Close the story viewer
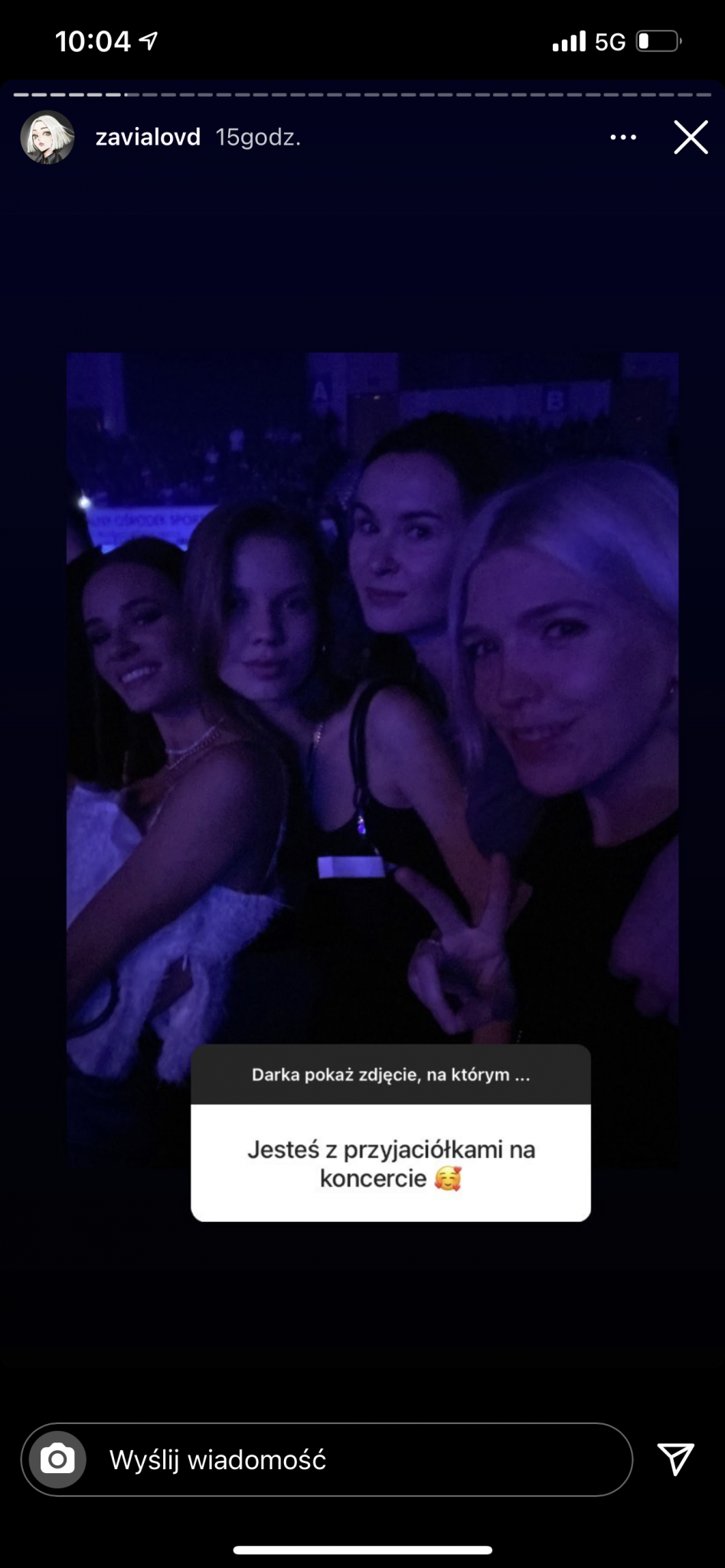Image resolution: width=725 pixels, height=1568 pixels. (691, 138)
